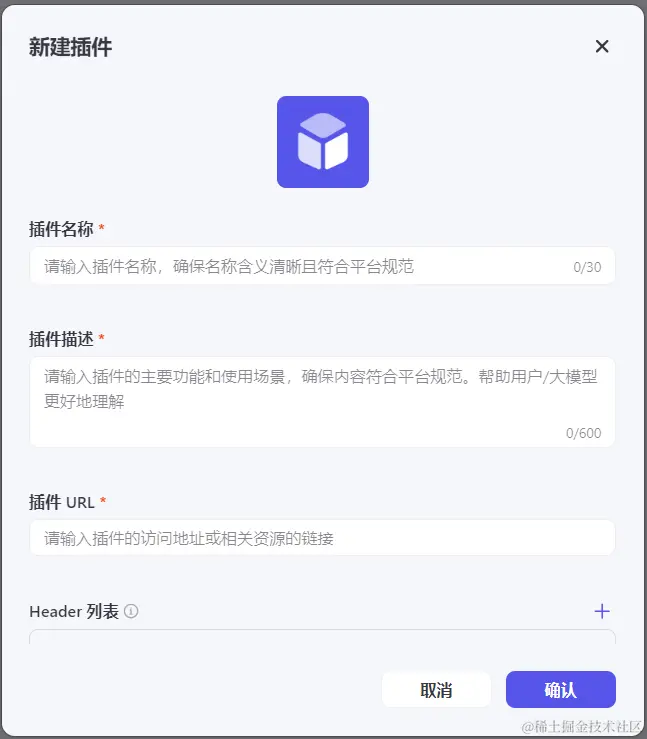This screenshot has width=647, height=739.
Task: Confirm plugin creation with 确认
Action: pyautogui.click(x=560, y=690)
